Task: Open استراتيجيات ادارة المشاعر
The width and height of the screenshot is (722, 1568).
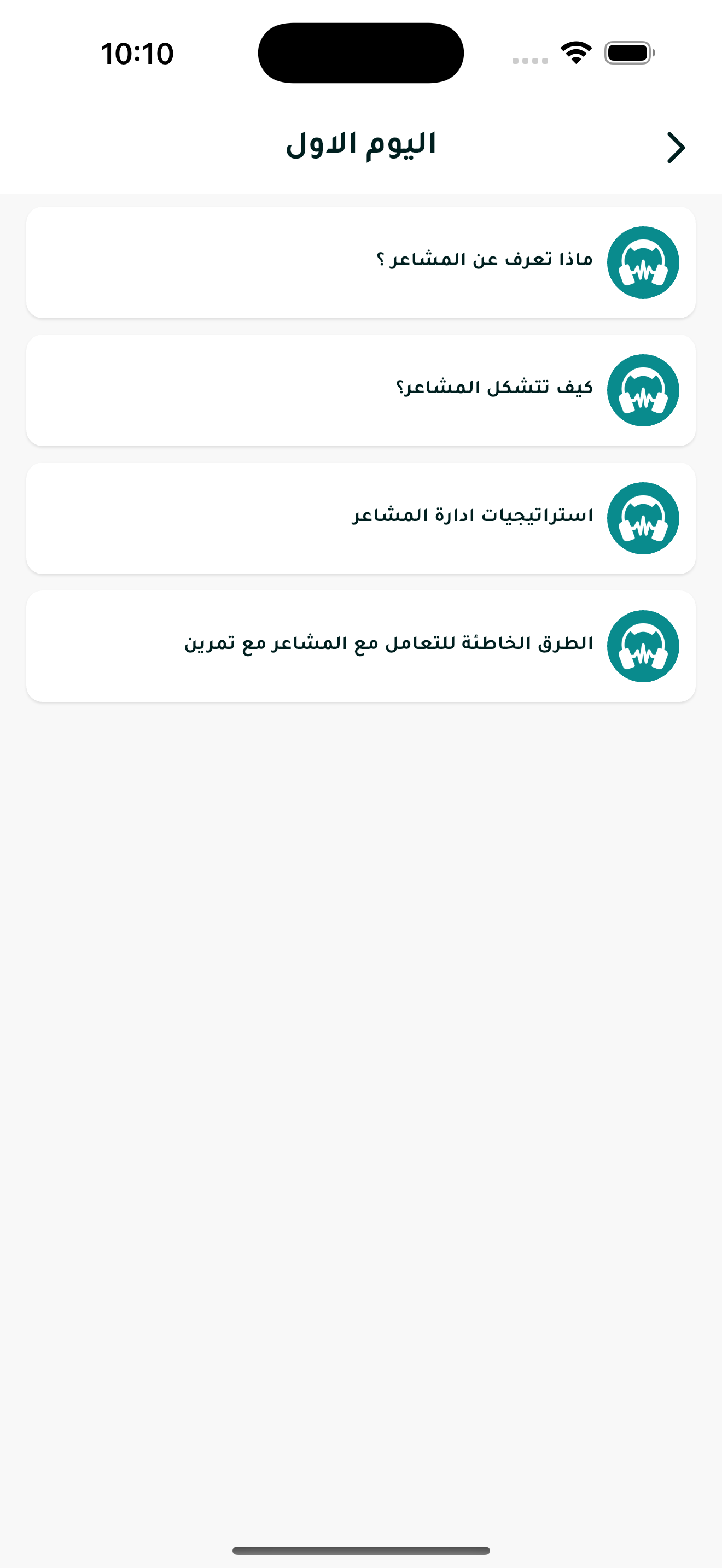Action: pos(361,518)
